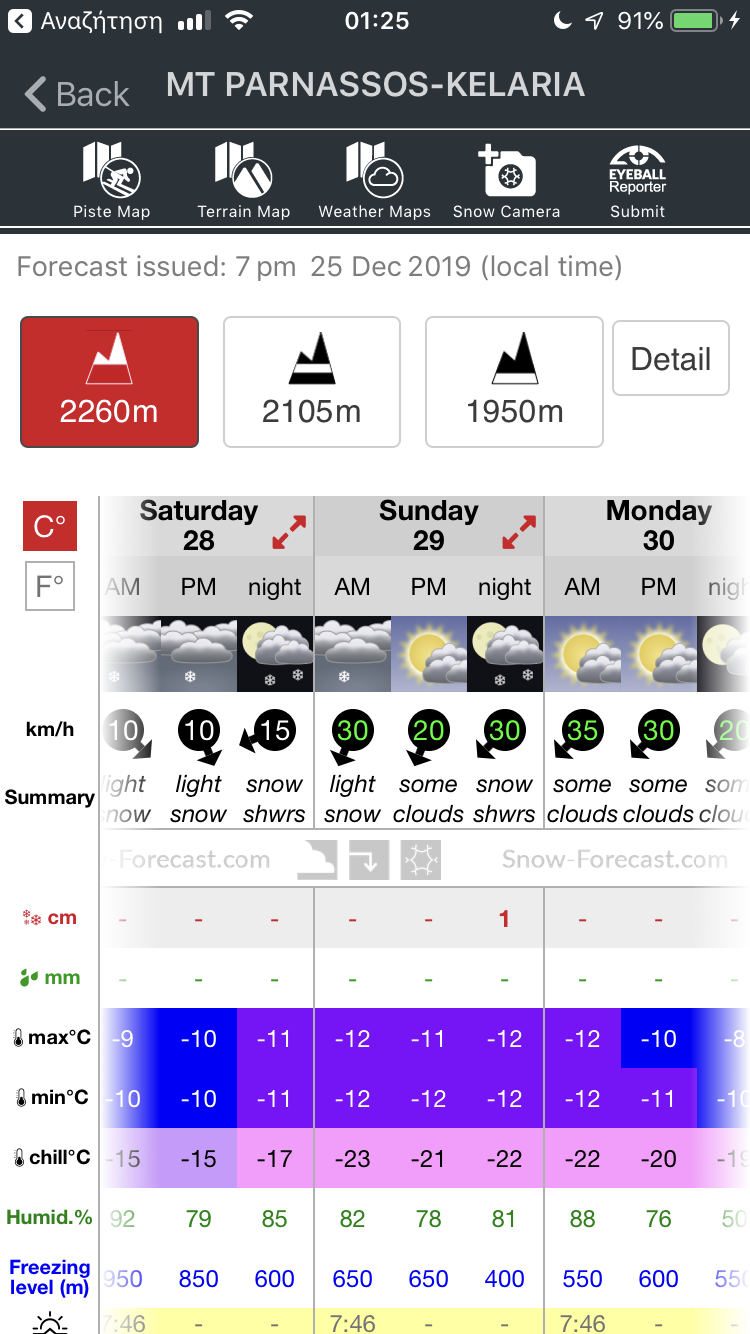Select Celsius temperature units
This screenshot has height=1334, width=750.
click(50, 526)
